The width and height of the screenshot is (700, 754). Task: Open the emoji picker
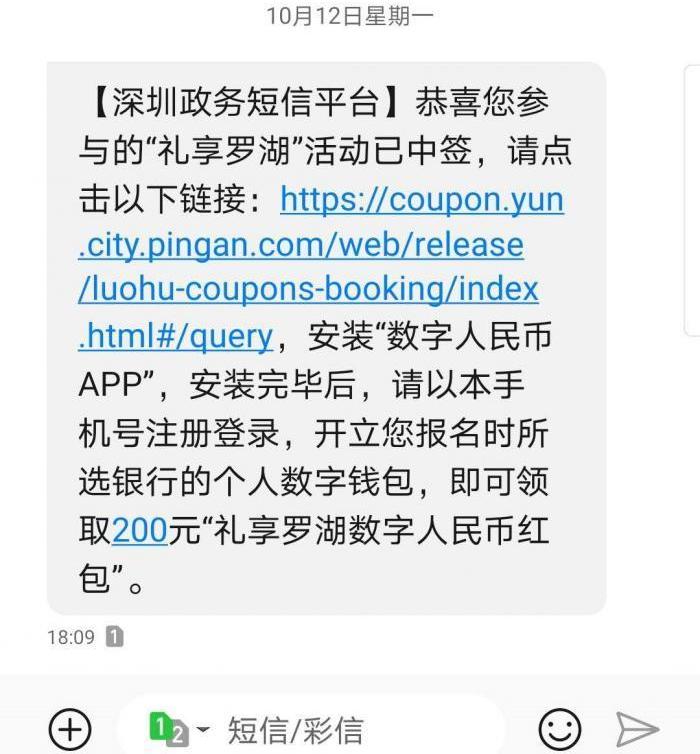(x=560, y=728)
